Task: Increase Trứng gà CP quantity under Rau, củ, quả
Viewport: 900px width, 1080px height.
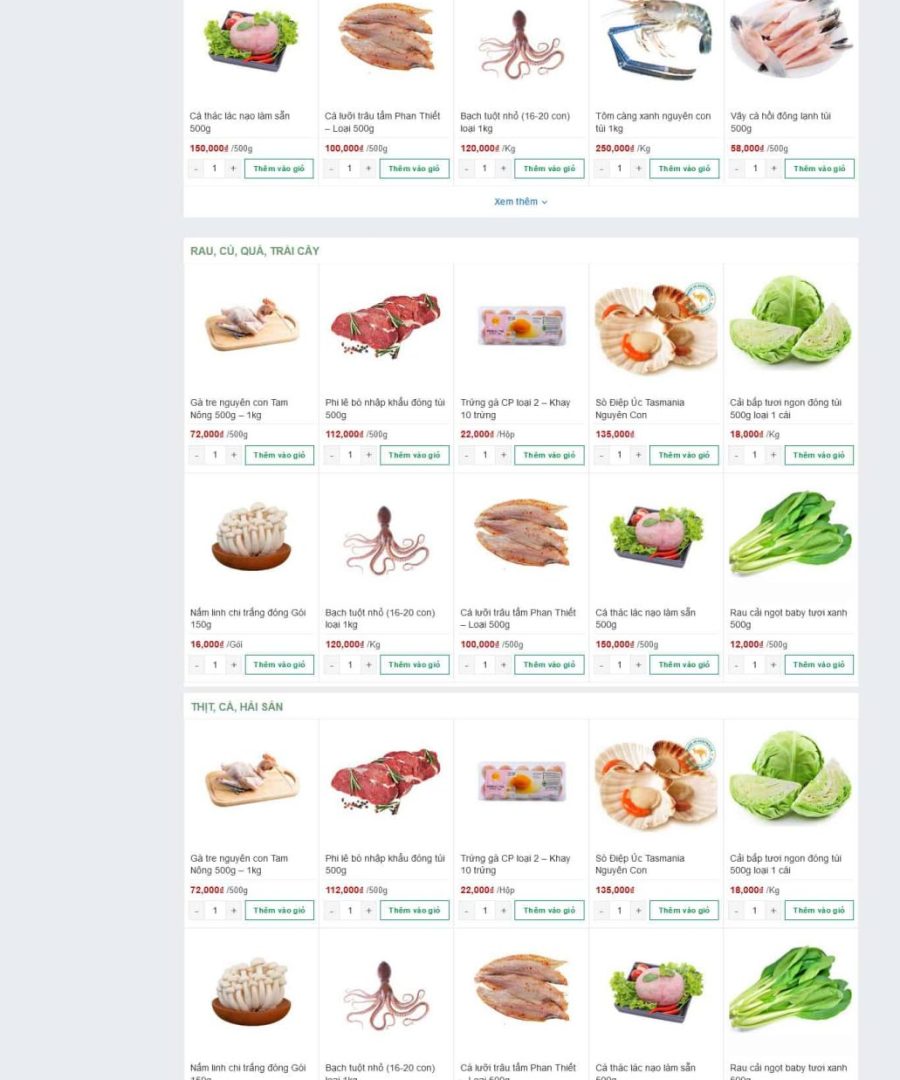Action: pyautogui.click(x=503, y=455)
